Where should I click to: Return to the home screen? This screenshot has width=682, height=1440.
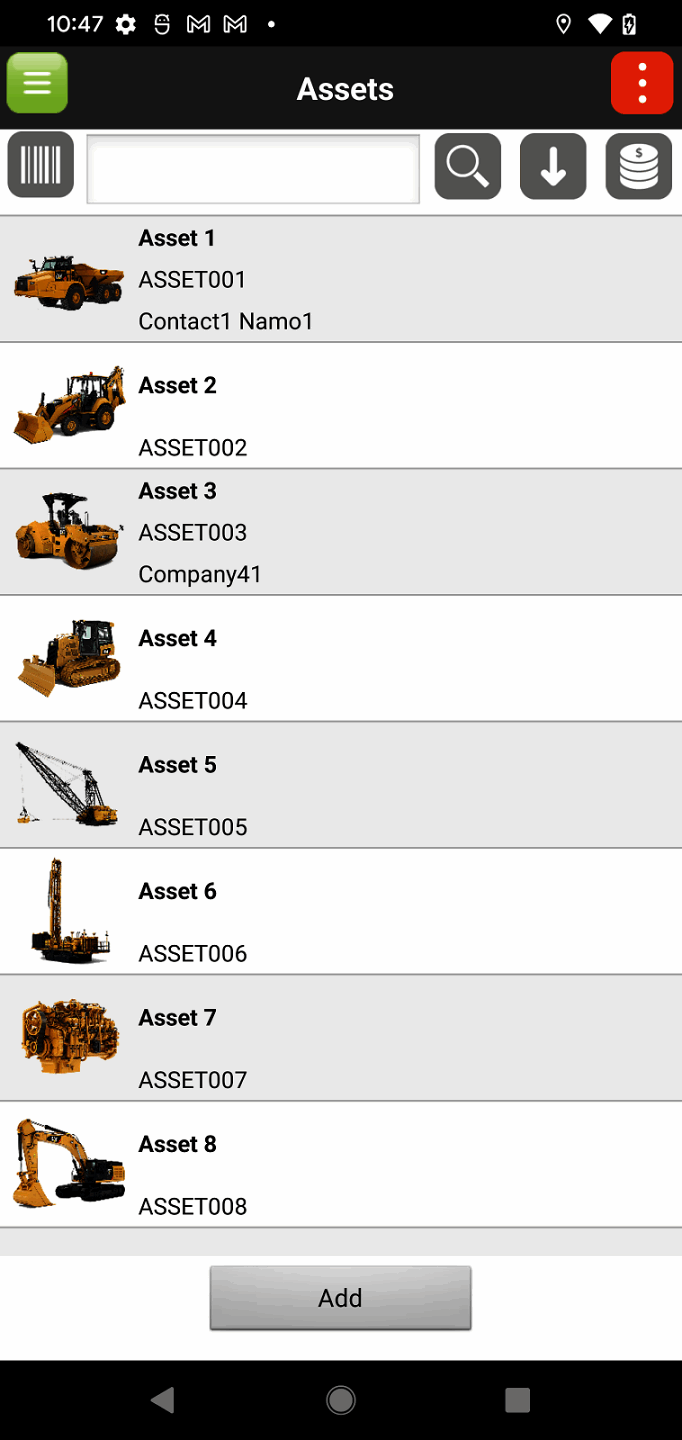(341, 1400)
